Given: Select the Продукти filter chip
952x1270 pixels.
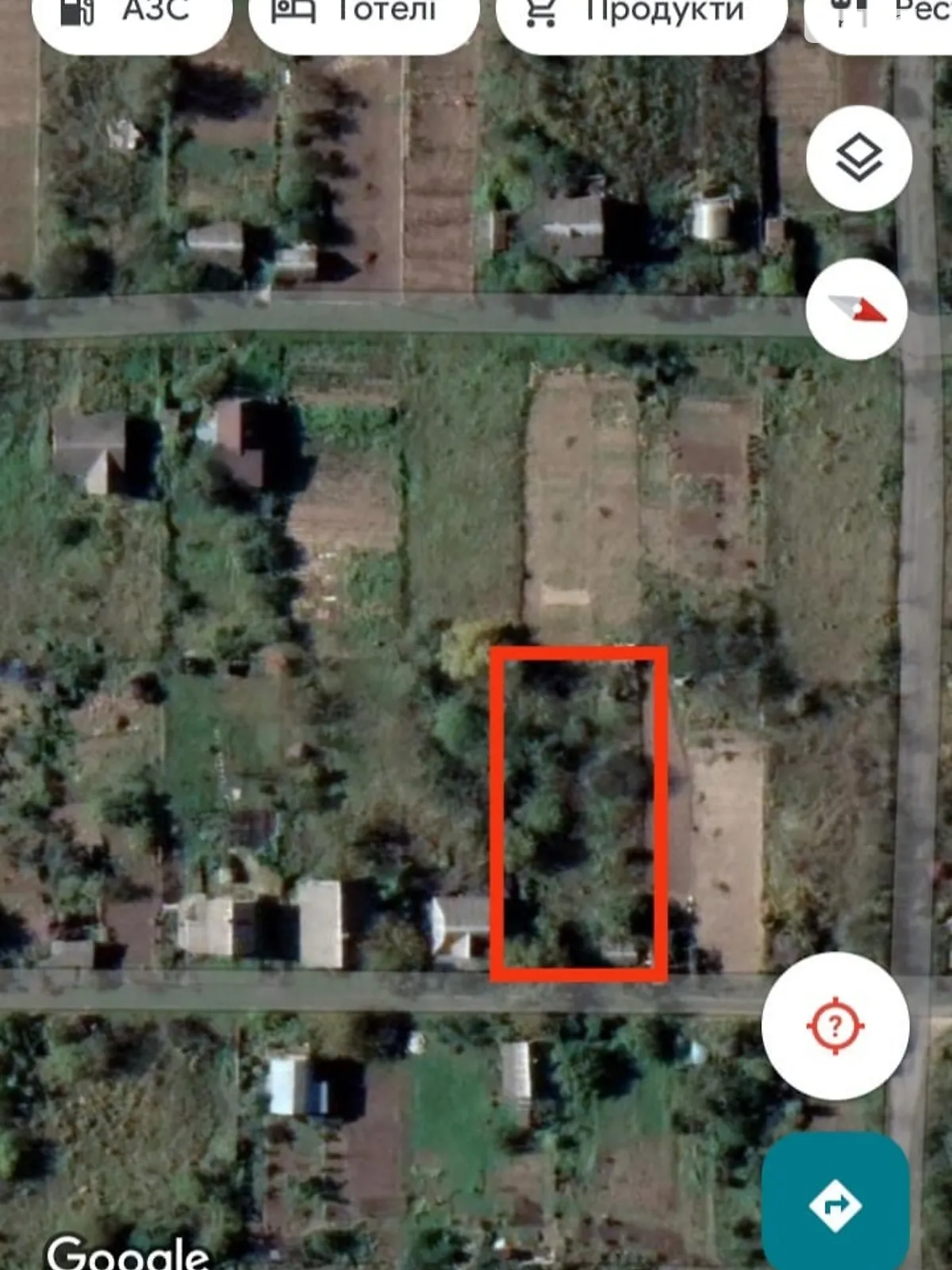Looking at the screenshot, I should [641, 16].
